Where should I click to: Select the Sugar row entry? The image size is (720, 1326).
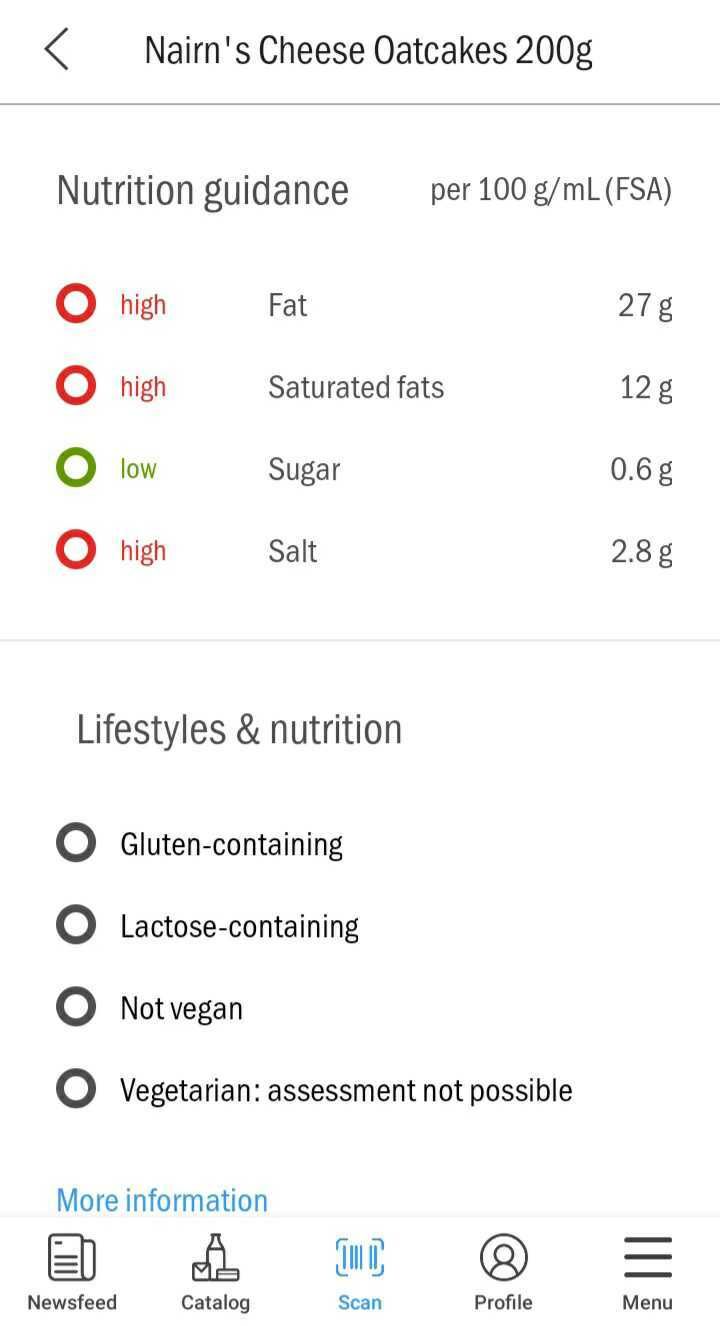click(304, 468)
